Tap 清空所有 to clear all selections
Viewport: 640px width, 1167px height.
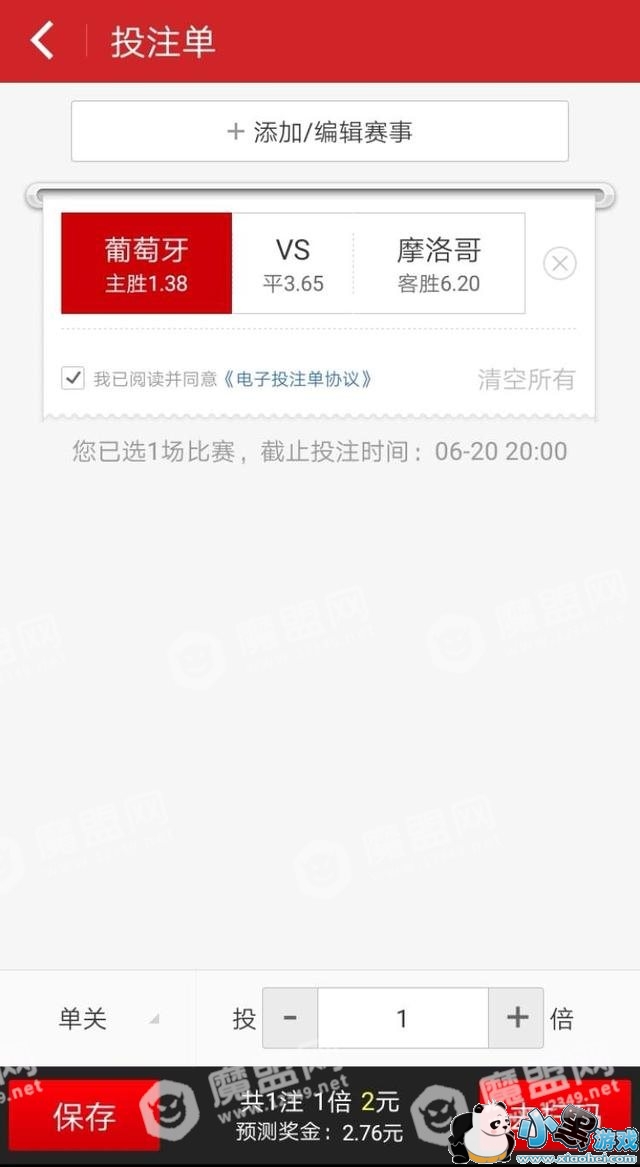point(526,379)
